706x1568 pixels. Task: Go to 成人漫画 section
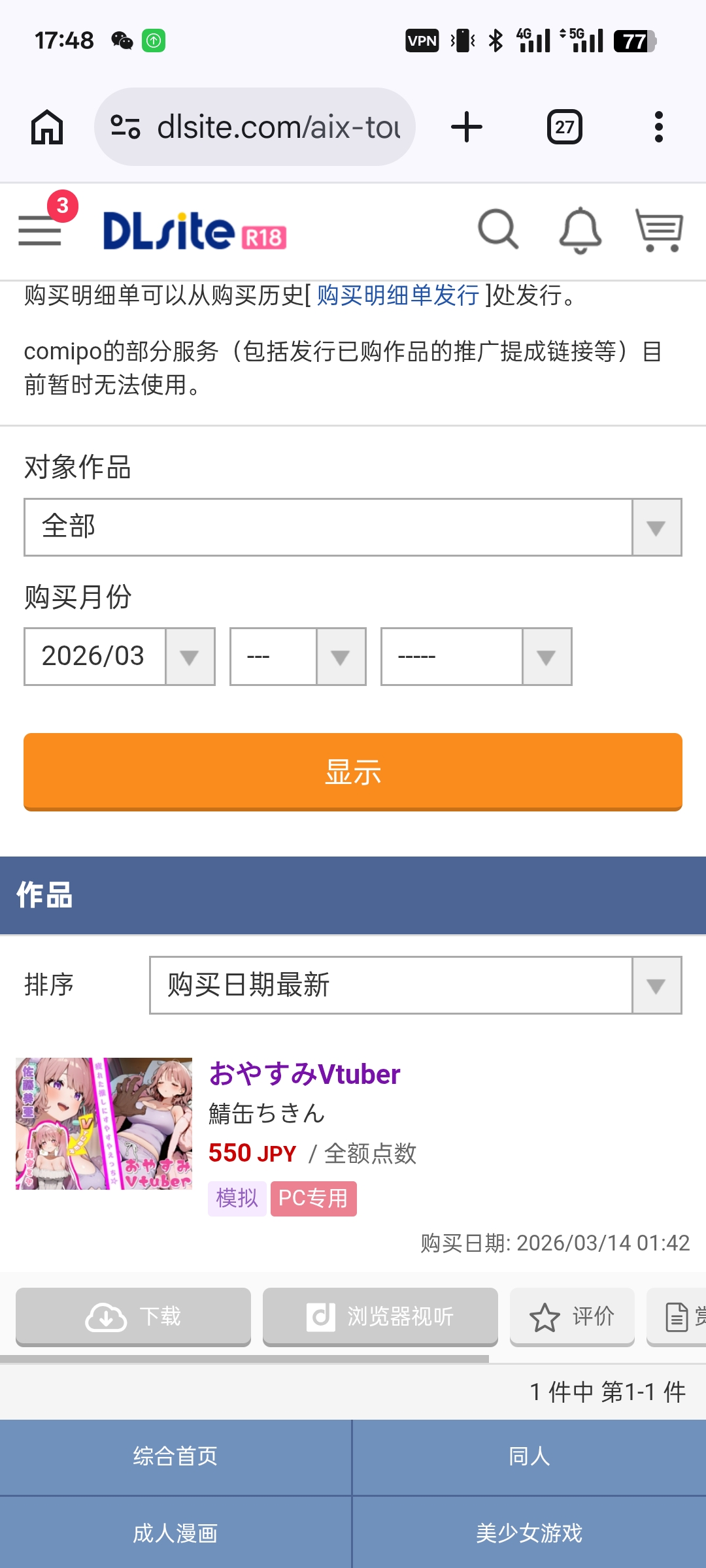pos(175,1533)
